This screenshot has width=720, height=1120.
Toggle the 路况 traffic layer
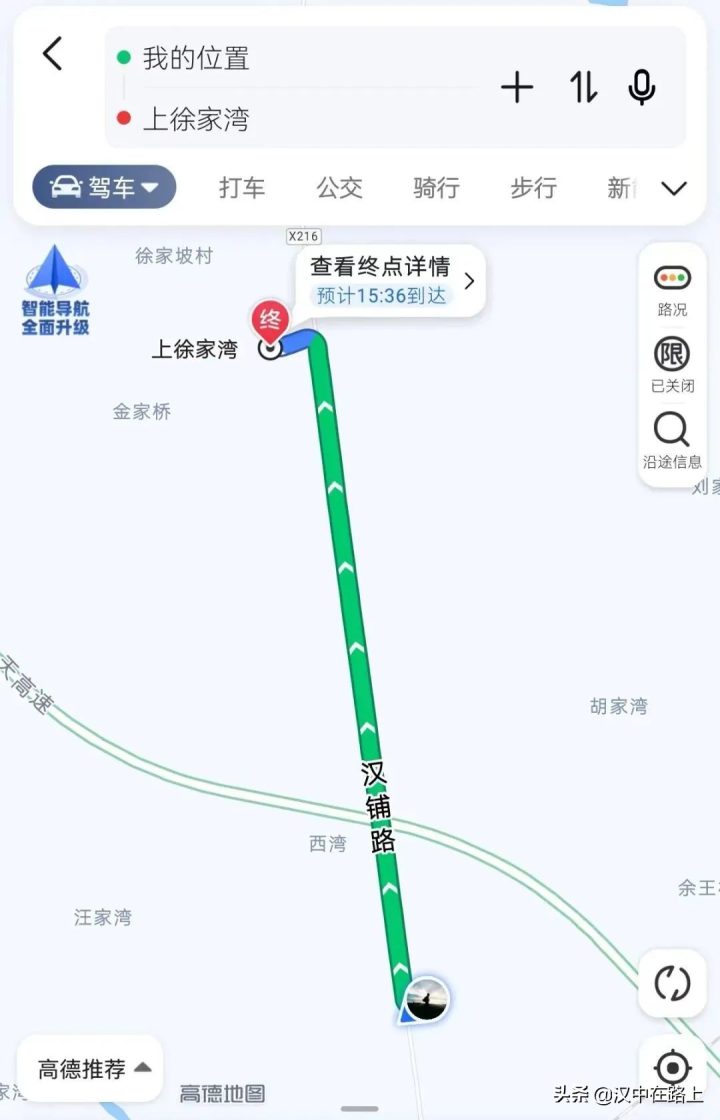(x=672, y=290)
